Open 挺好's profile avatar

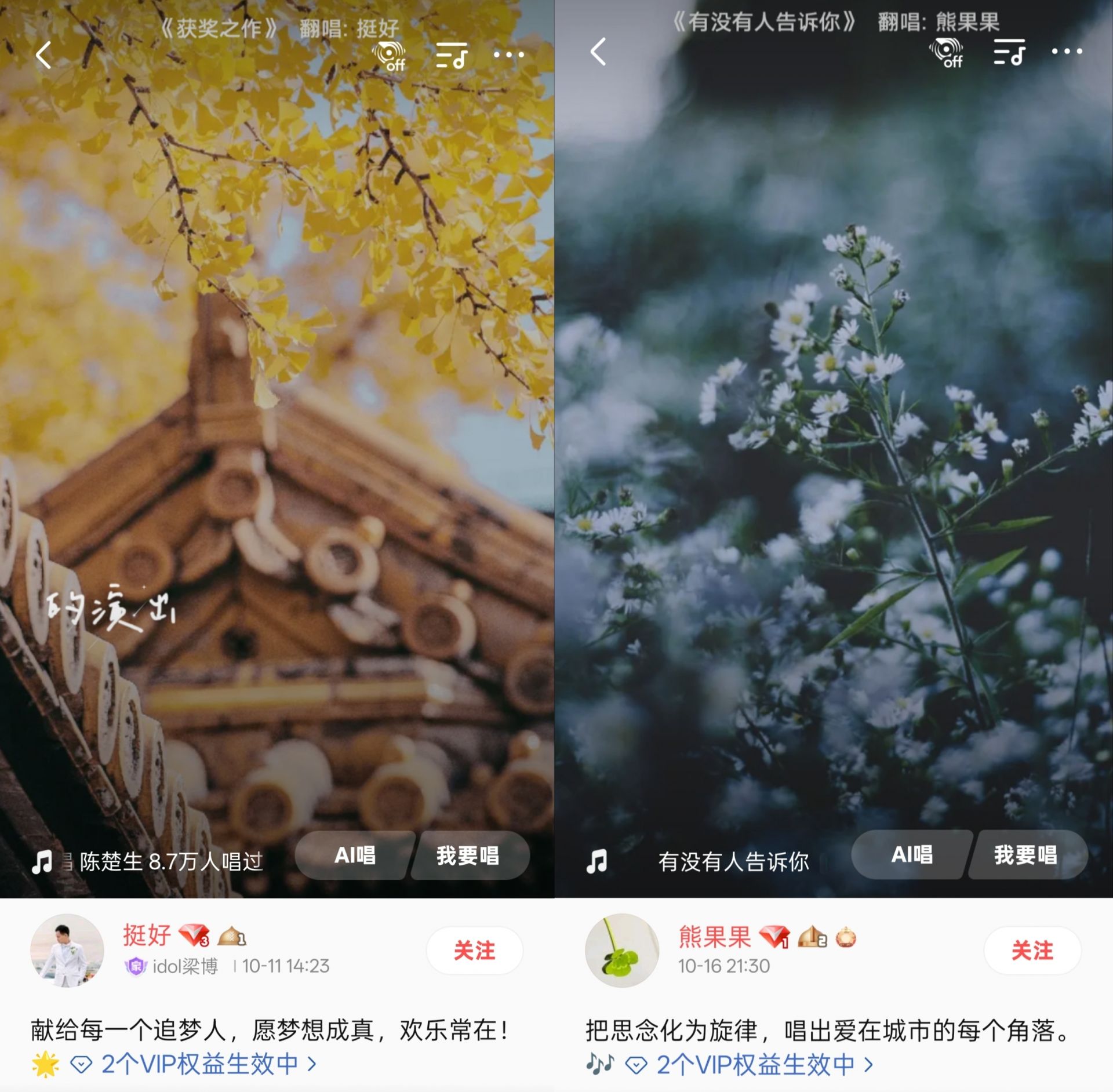(x=67, y=951)
